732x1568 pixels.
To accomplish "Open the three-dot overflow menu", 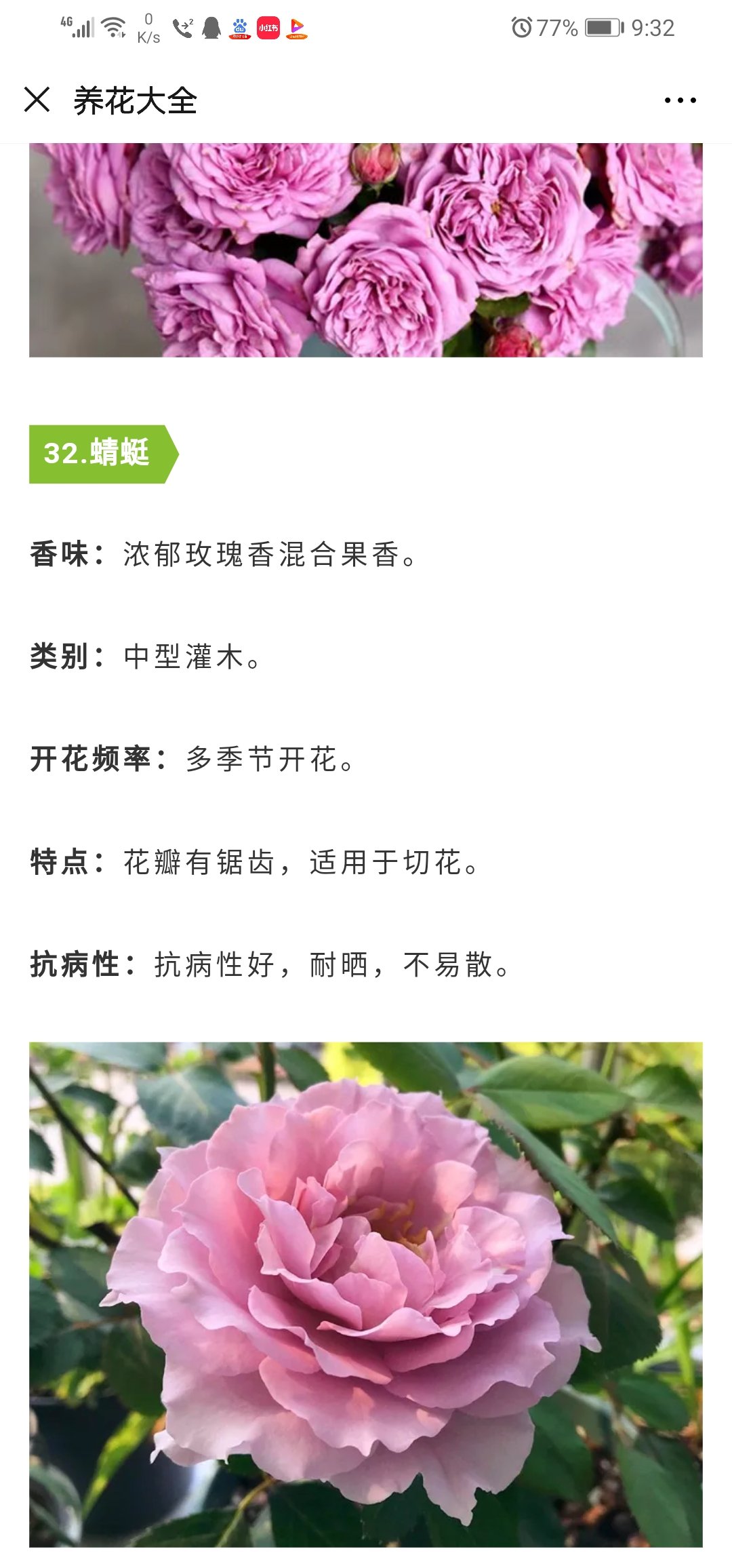I will point(680,100).
